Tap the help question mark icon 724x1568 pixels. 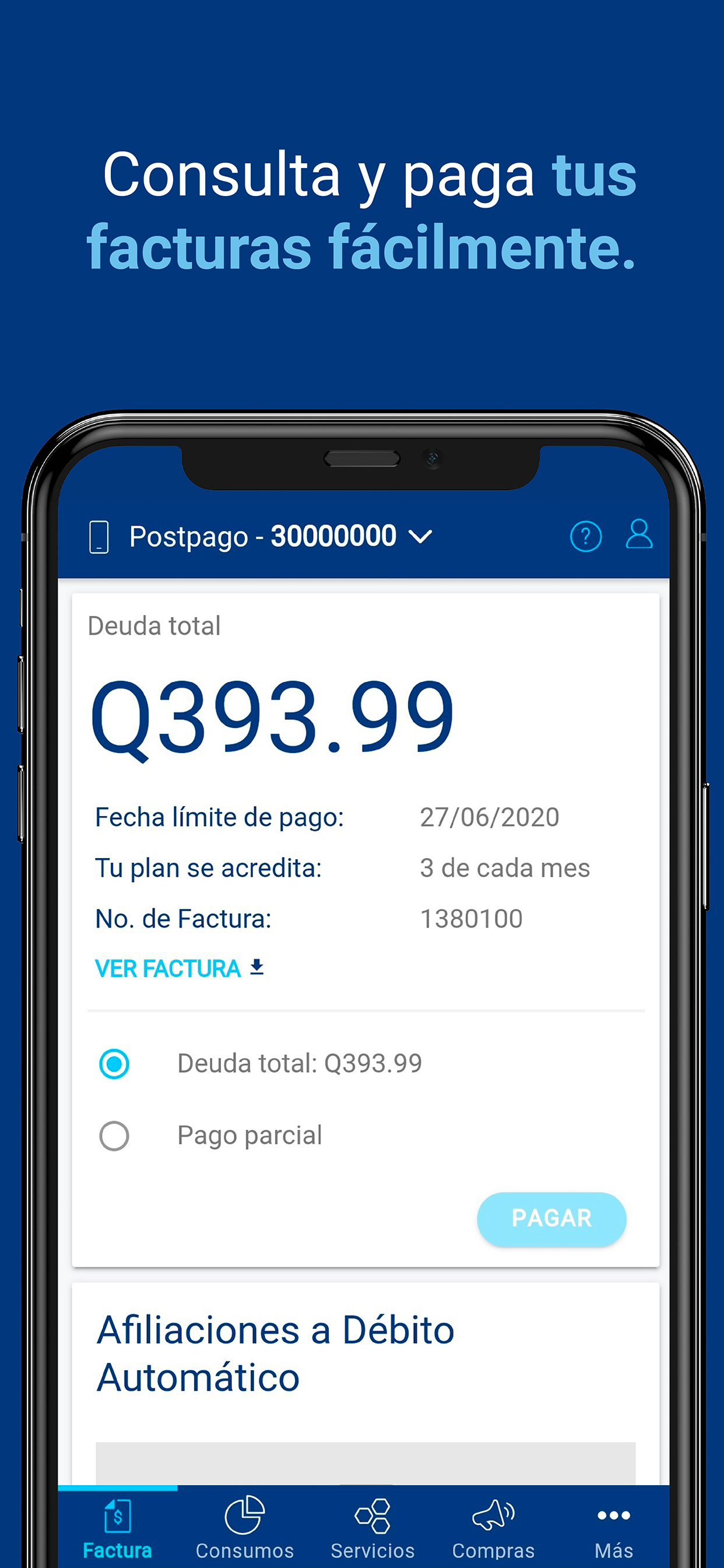585,535
